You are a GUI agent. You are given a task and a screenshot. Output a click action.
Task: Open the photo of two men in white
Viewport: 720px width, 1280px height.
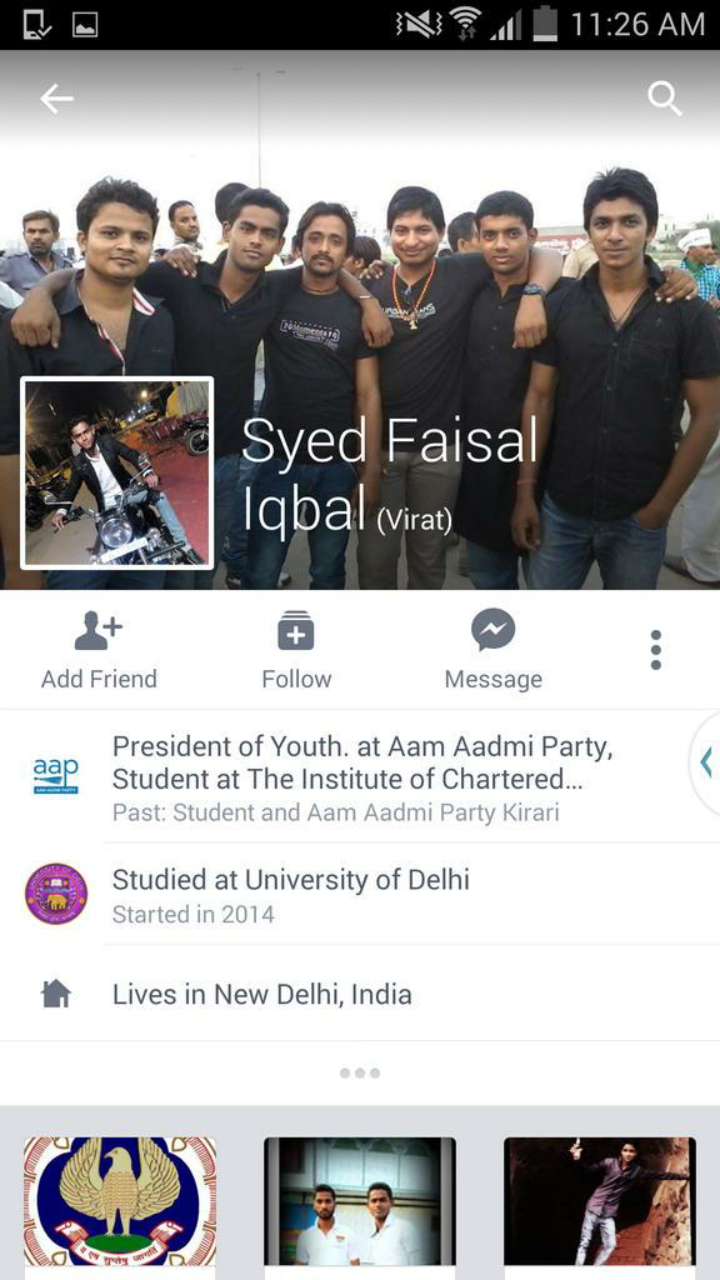tap(360, 1201)
